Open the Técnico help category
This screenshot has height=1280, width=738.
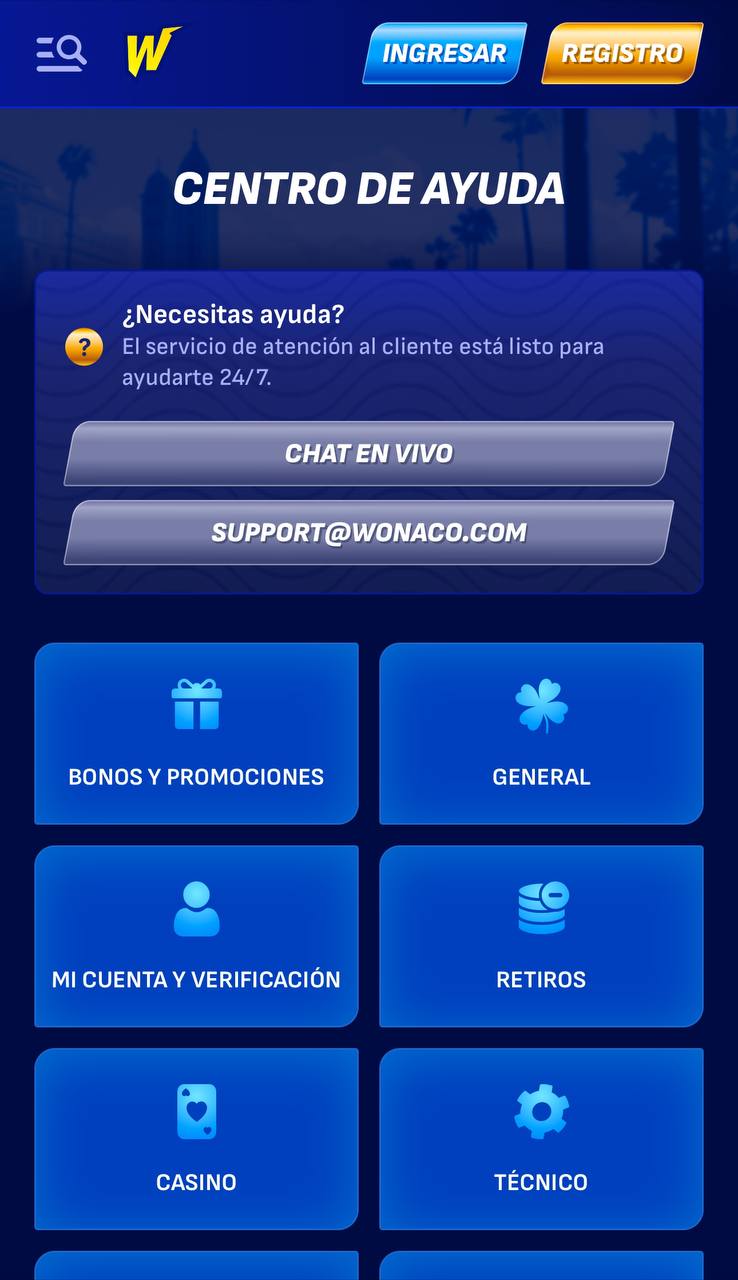point(541,1139)
